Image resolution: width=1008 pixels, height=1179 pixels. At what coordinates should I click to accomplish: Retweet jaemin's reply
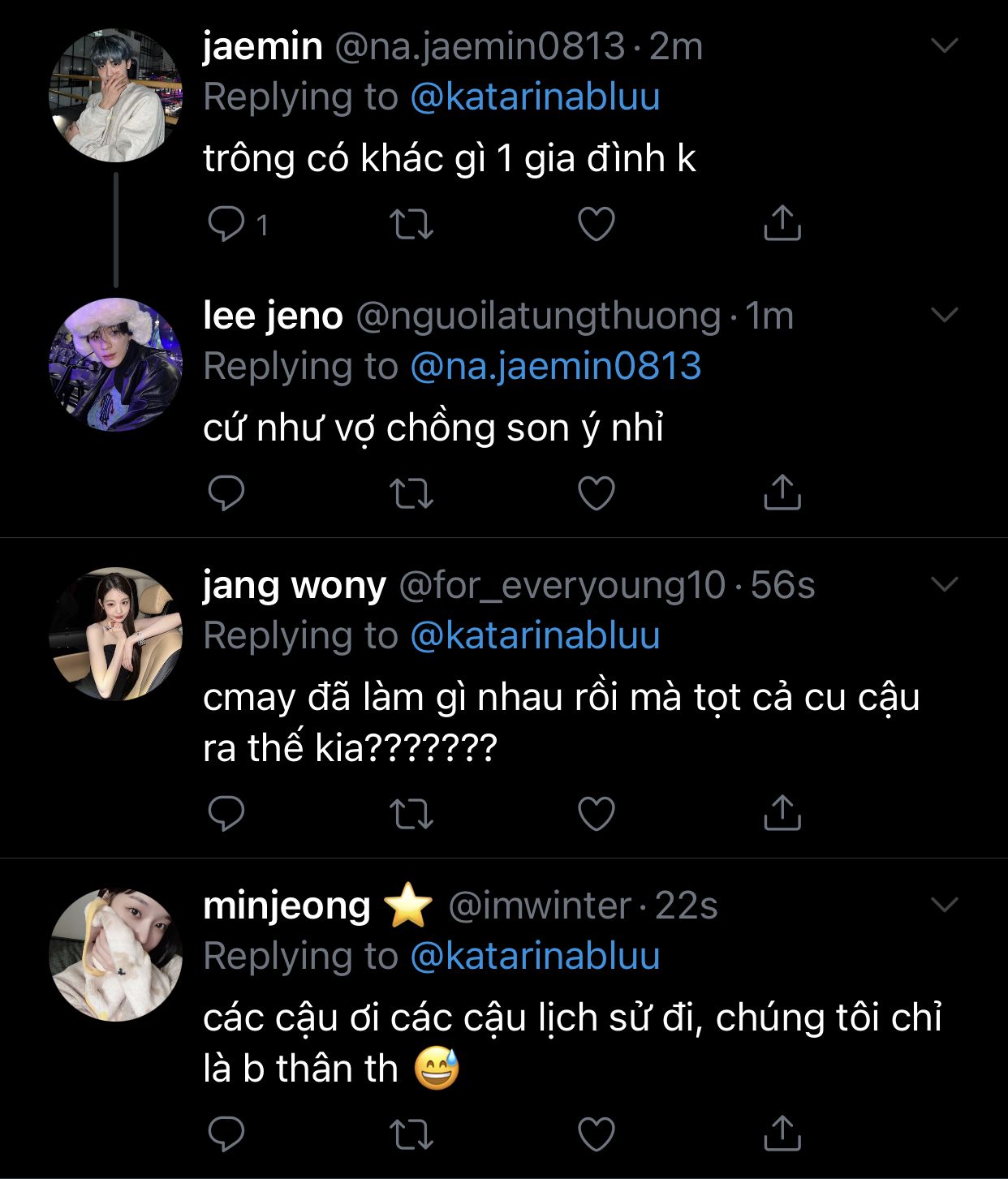point(411,224)
